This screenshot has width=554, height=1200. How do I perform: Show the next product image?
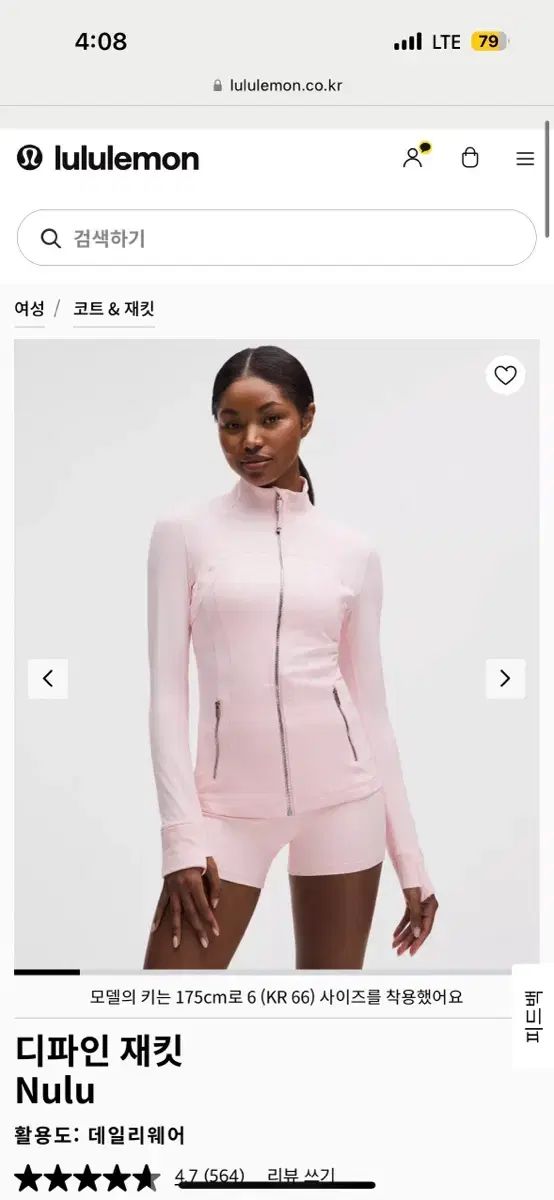tap(505, 679)
